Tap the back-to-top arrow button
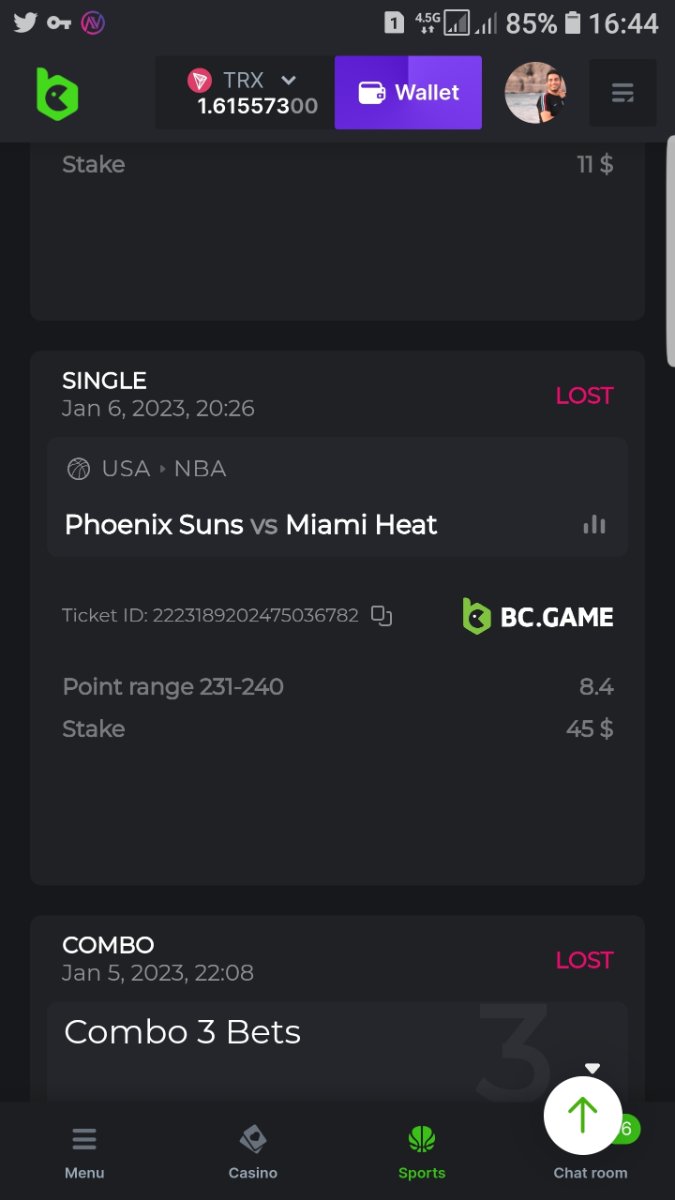675x1200 pixels. click(x=582, y=1115)
